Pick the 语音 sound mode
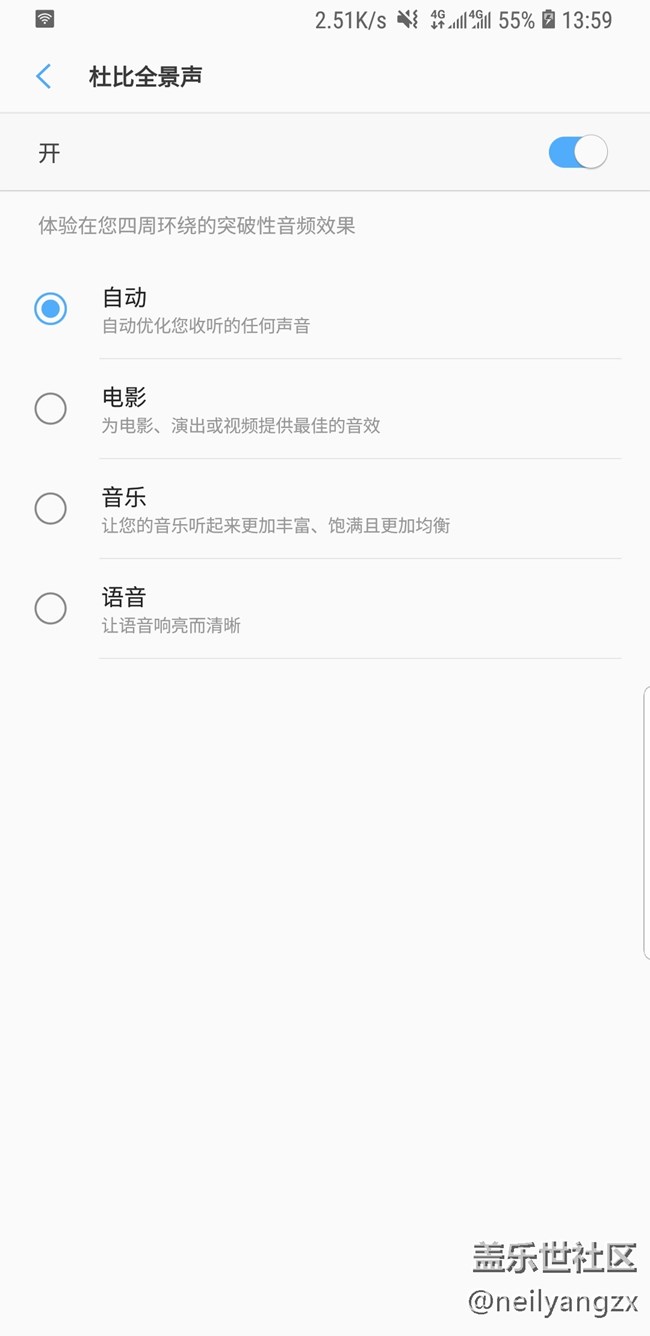The width and height of the screenshot is (650, 1336). click(51, 609)
